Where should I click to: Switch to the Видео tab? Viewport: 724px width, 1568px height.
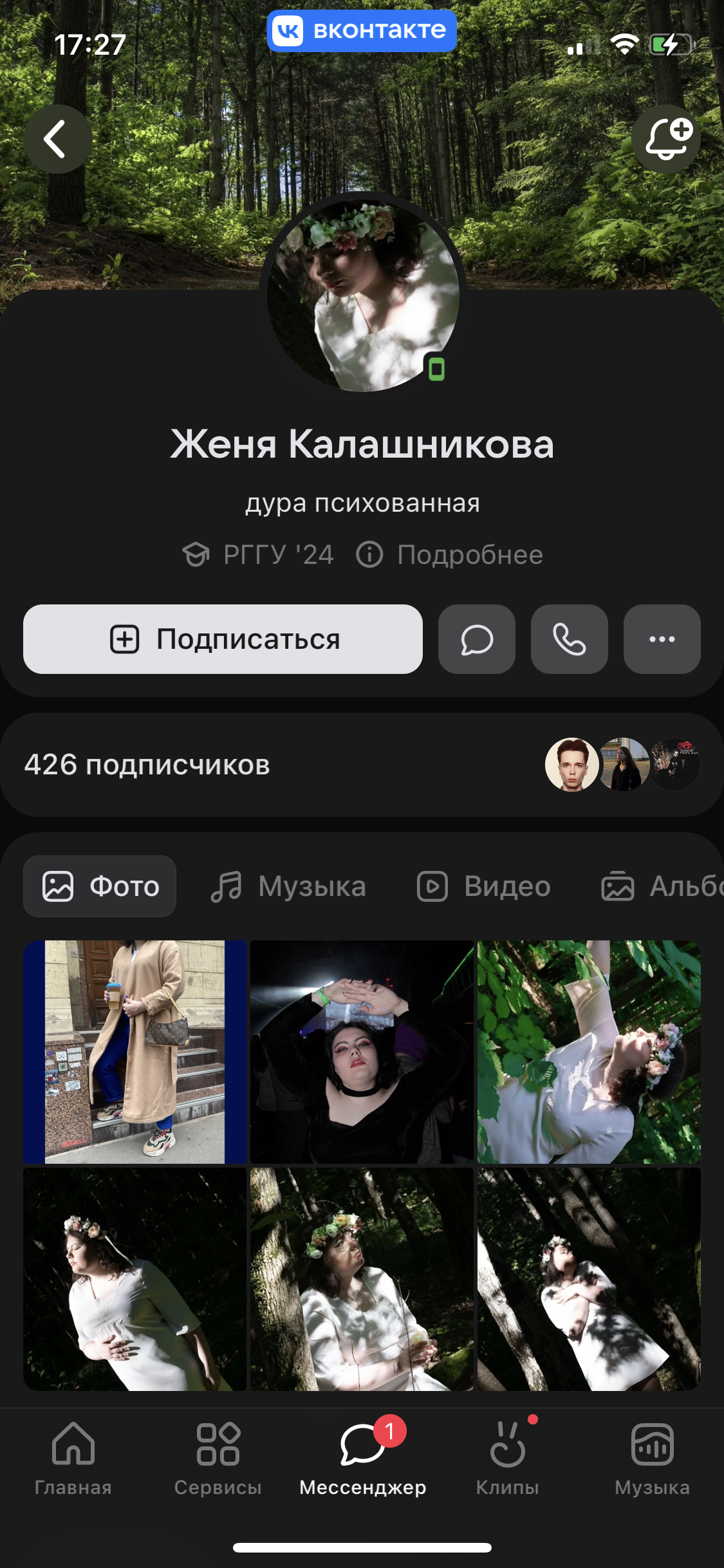484,886
